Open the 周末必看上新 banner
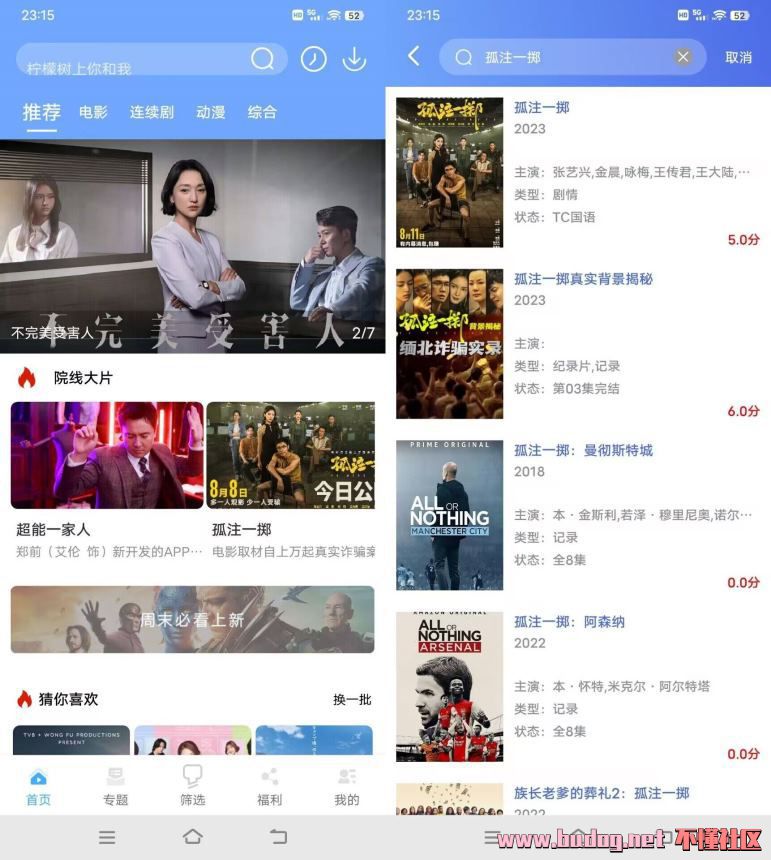Viewport: 771px width, 860px height. point(192,619)
